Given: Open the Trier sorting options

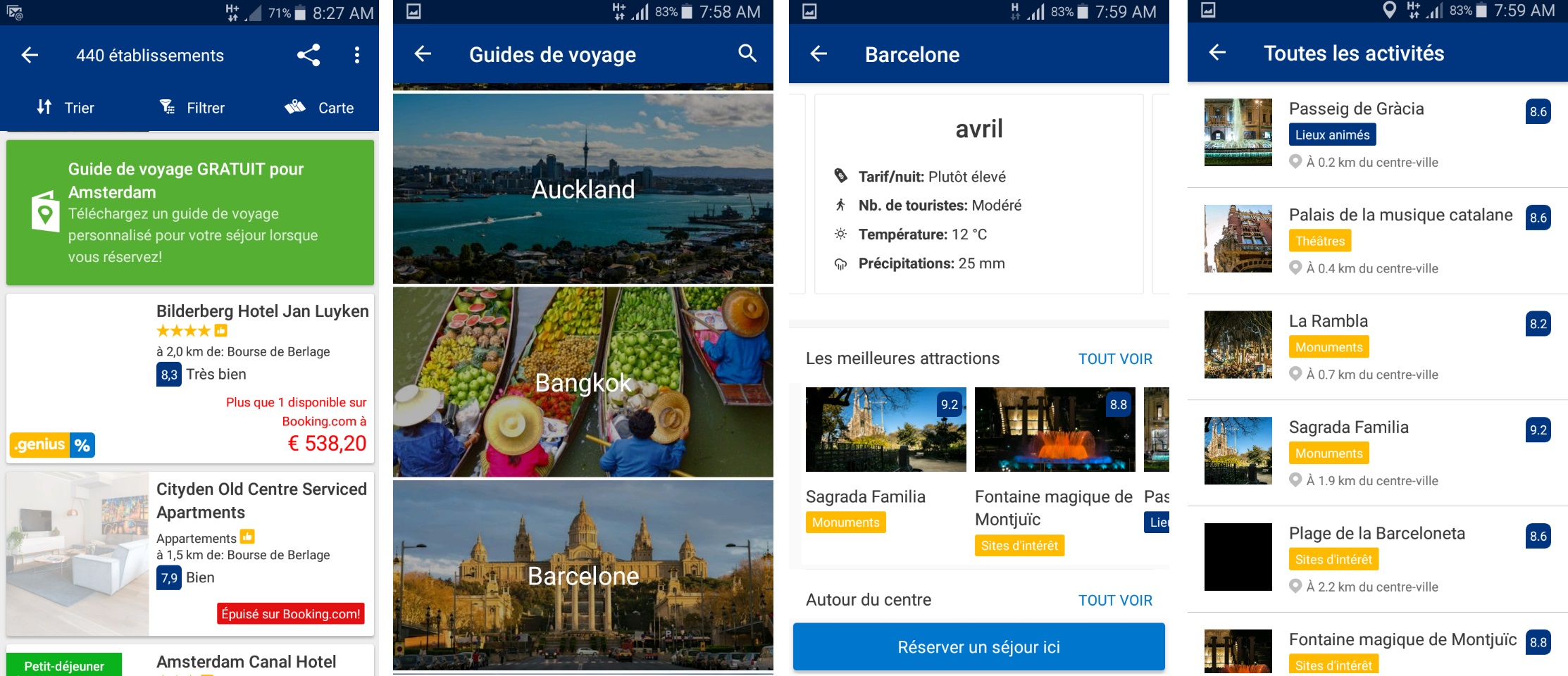Looking at the screenshot, I should (x=66, y=108).
